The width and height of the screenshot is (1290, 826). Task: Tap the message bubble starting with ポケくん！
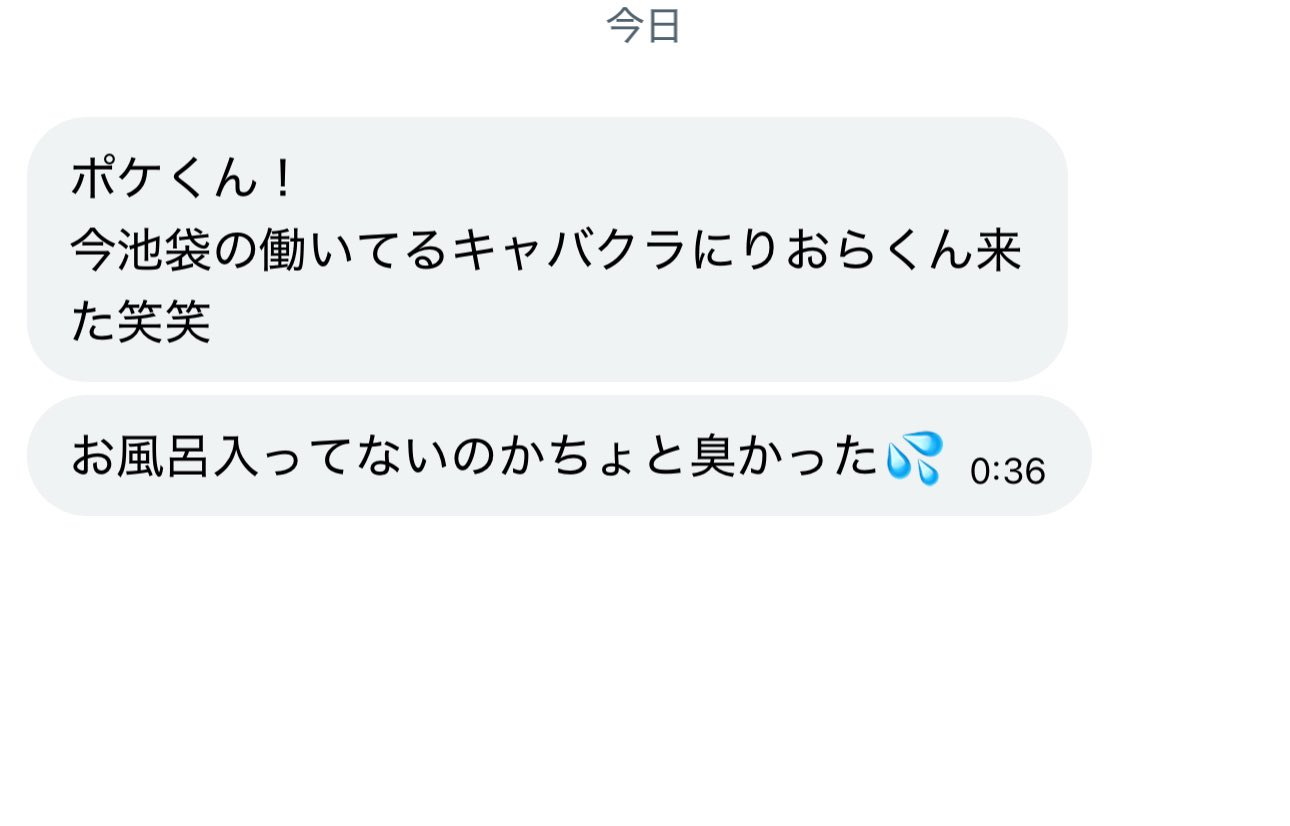[546, 250]
